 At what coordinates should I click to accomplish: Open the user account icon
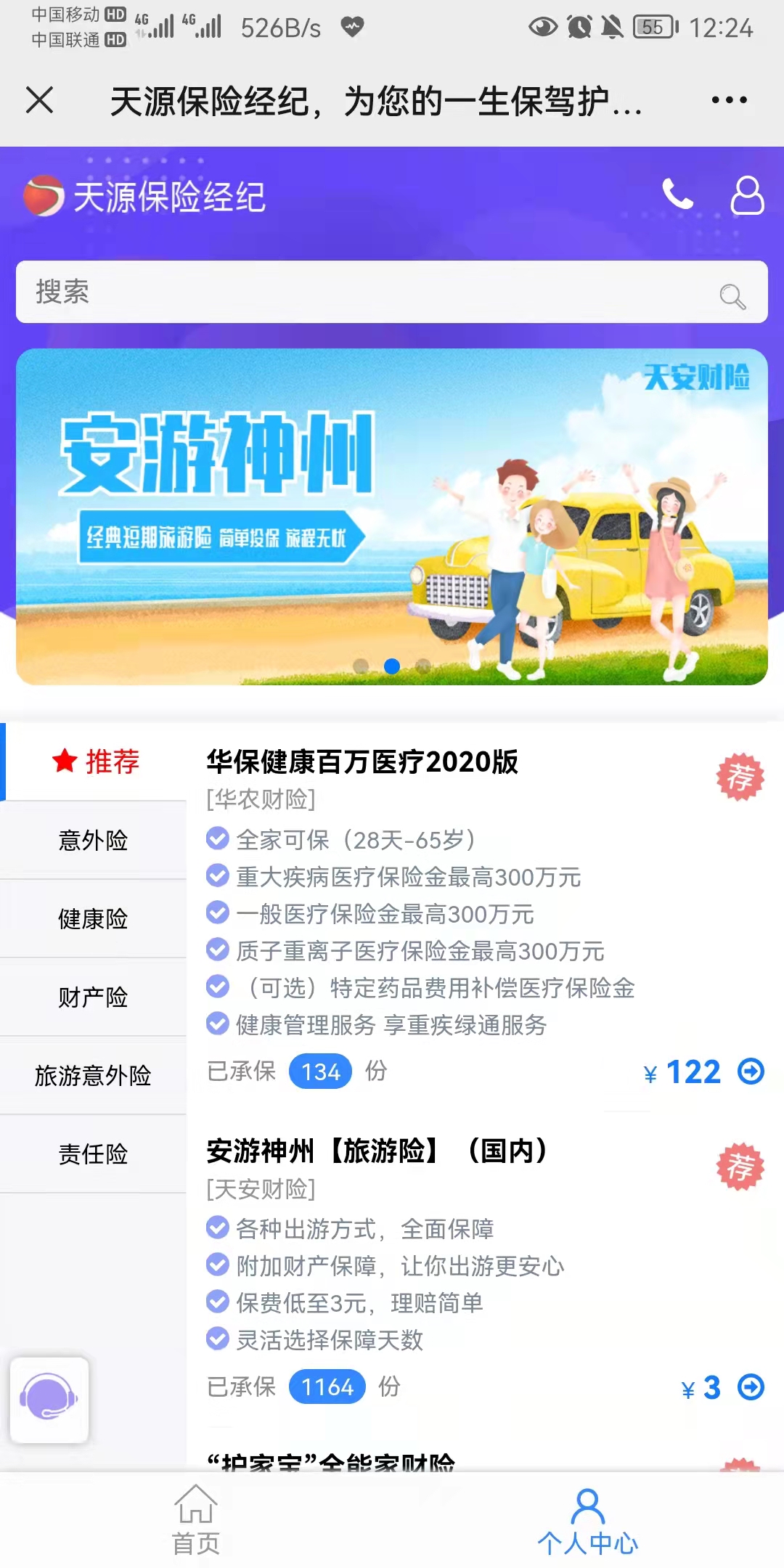(x=747, y=195)
